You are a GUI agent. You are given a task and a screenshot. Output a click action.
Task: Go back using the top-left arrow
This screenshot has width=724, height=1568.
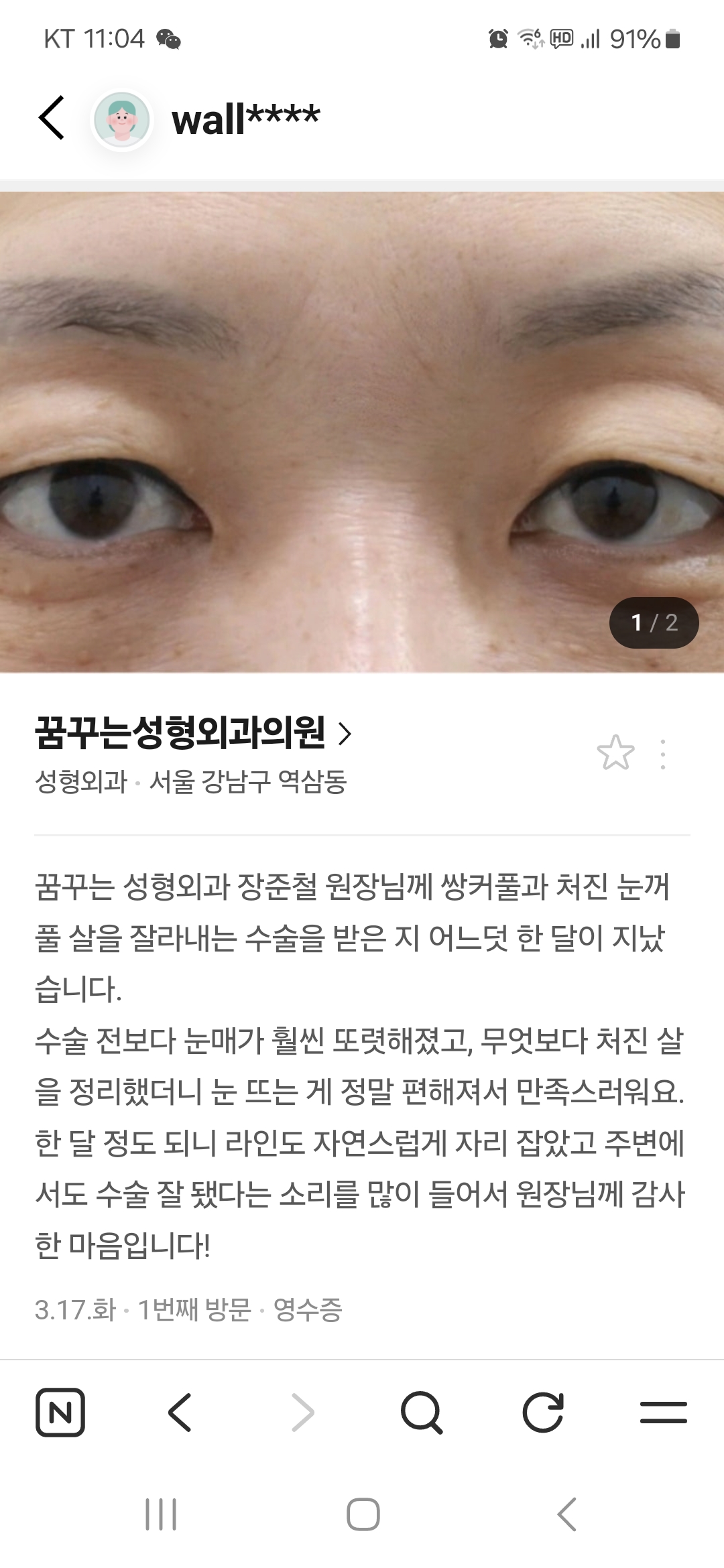click(x=52, y=118)
